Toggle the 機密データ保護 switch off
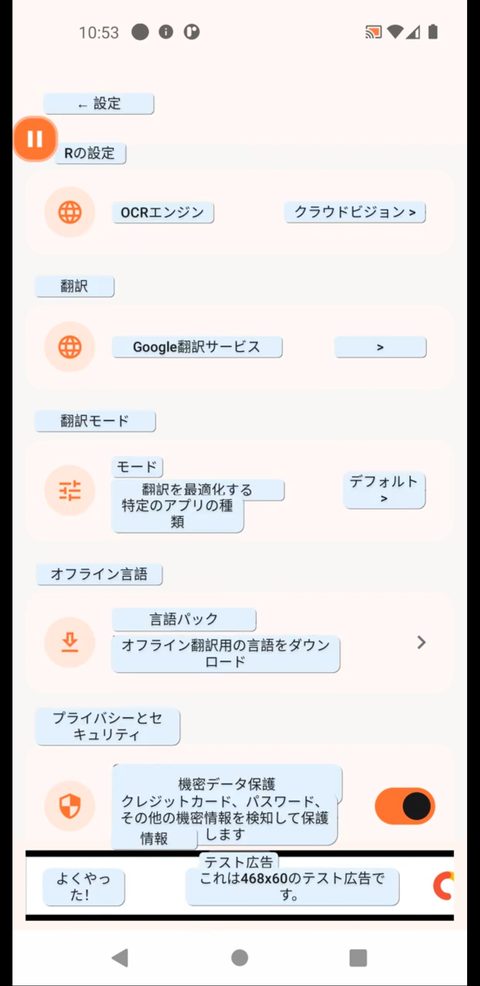 (x=405, y=806)
